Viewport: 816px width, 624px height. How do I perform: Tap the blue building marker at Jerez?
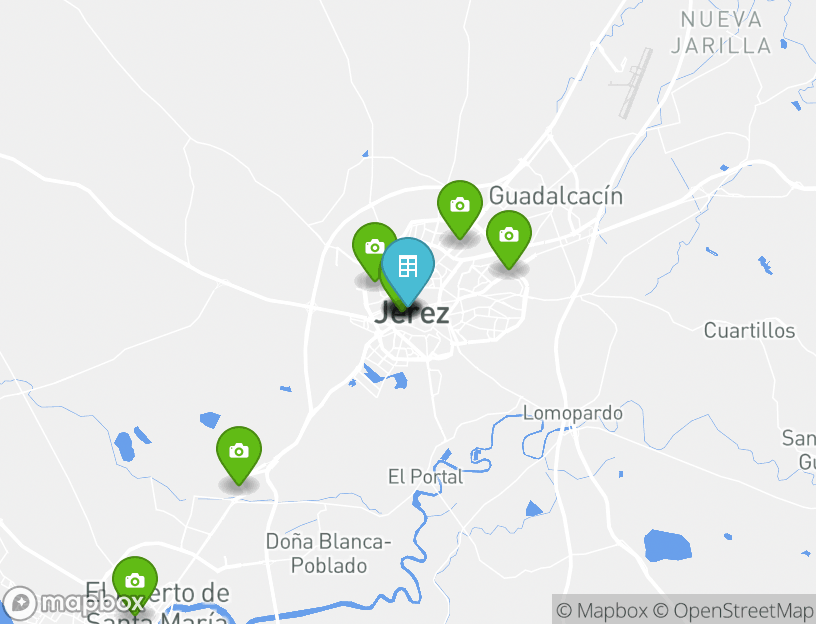tap(408, 267)
